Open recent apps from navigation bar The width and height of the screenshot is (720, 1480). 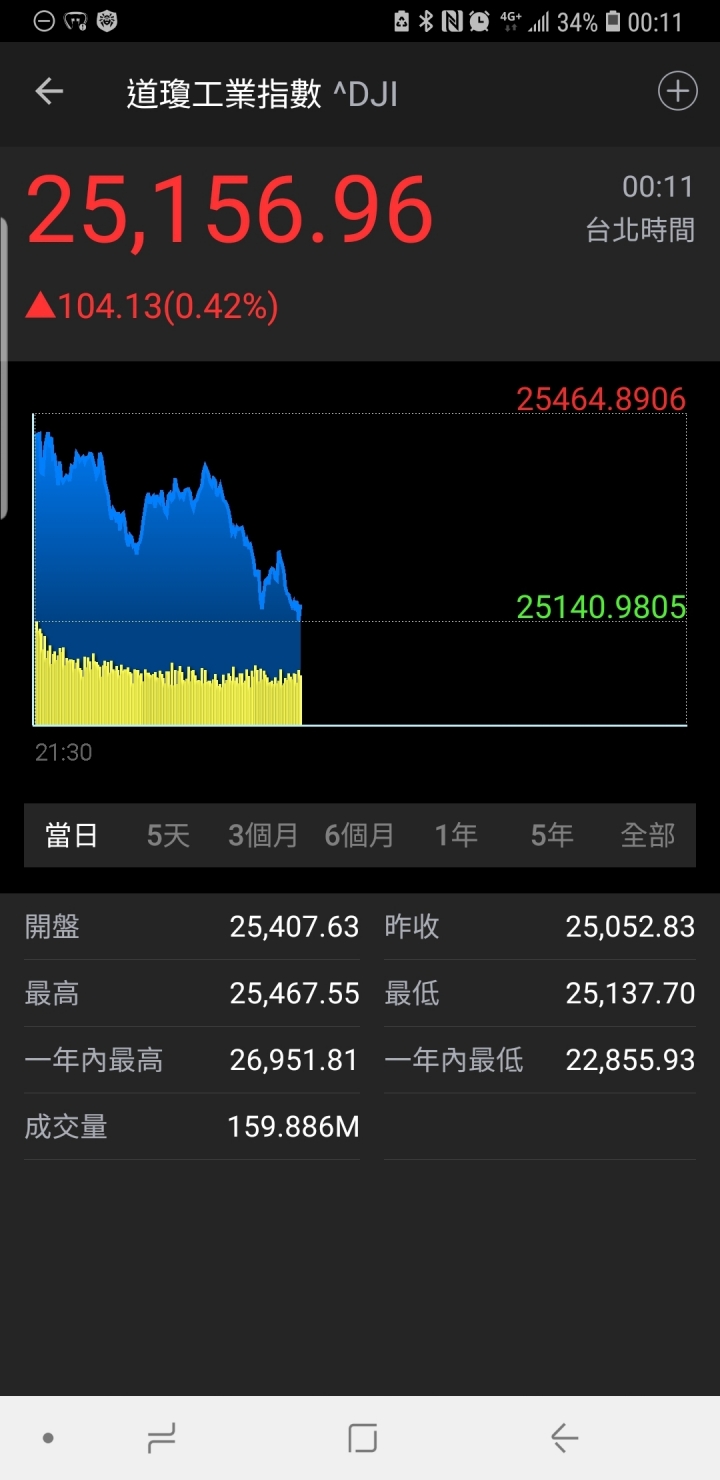[161, 1438]
